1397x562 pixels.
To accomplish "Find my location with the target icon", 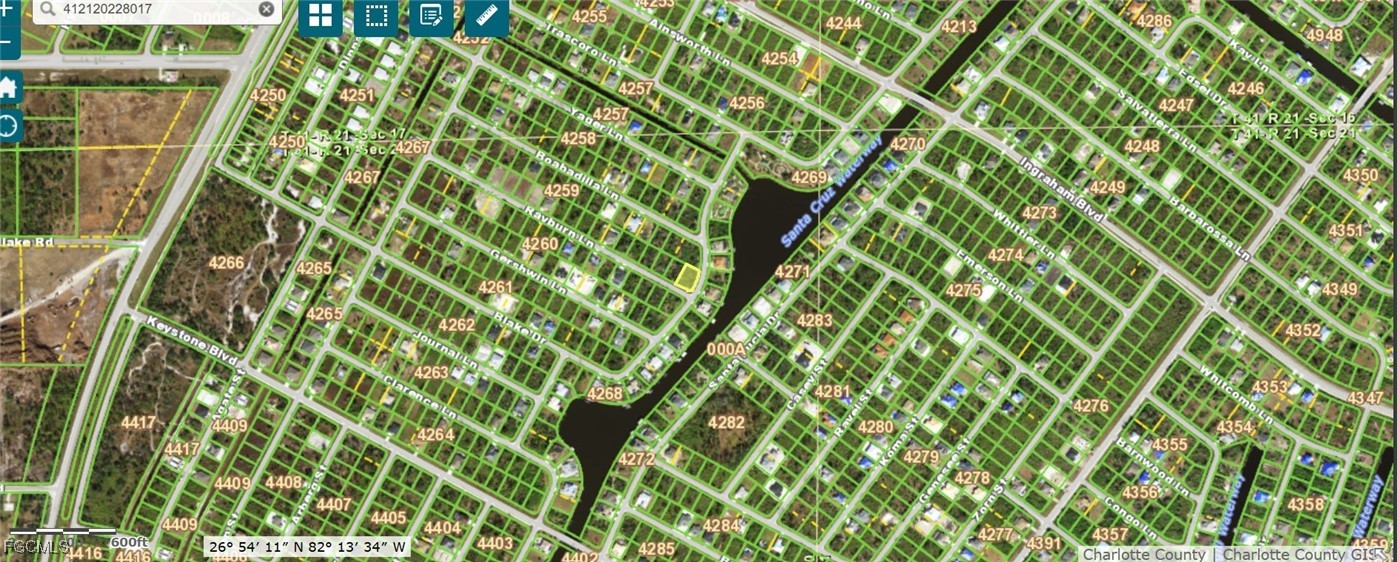I will (x=9, y=126).
